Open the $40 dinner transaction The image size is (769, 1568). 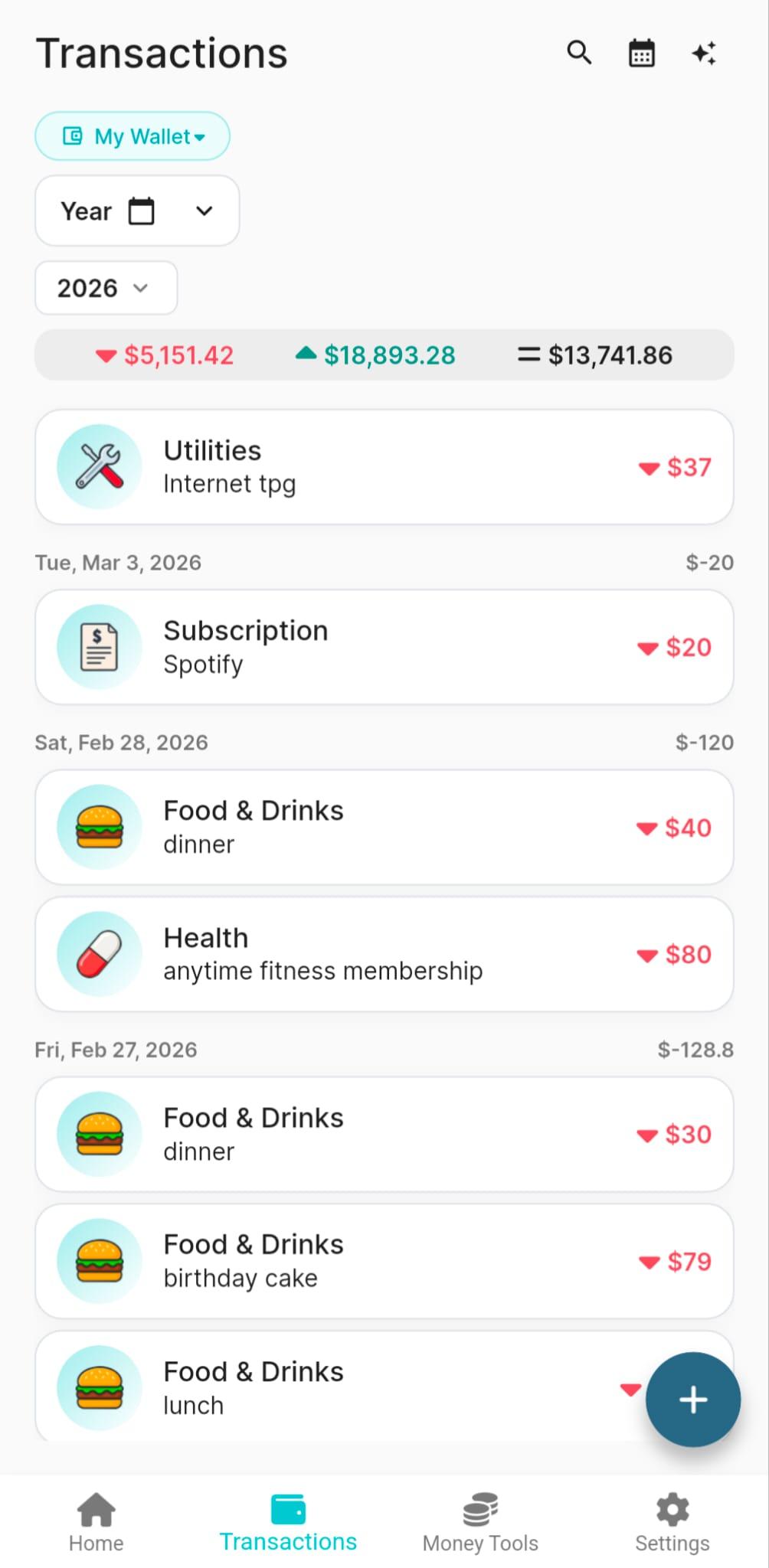pos(384,828)
